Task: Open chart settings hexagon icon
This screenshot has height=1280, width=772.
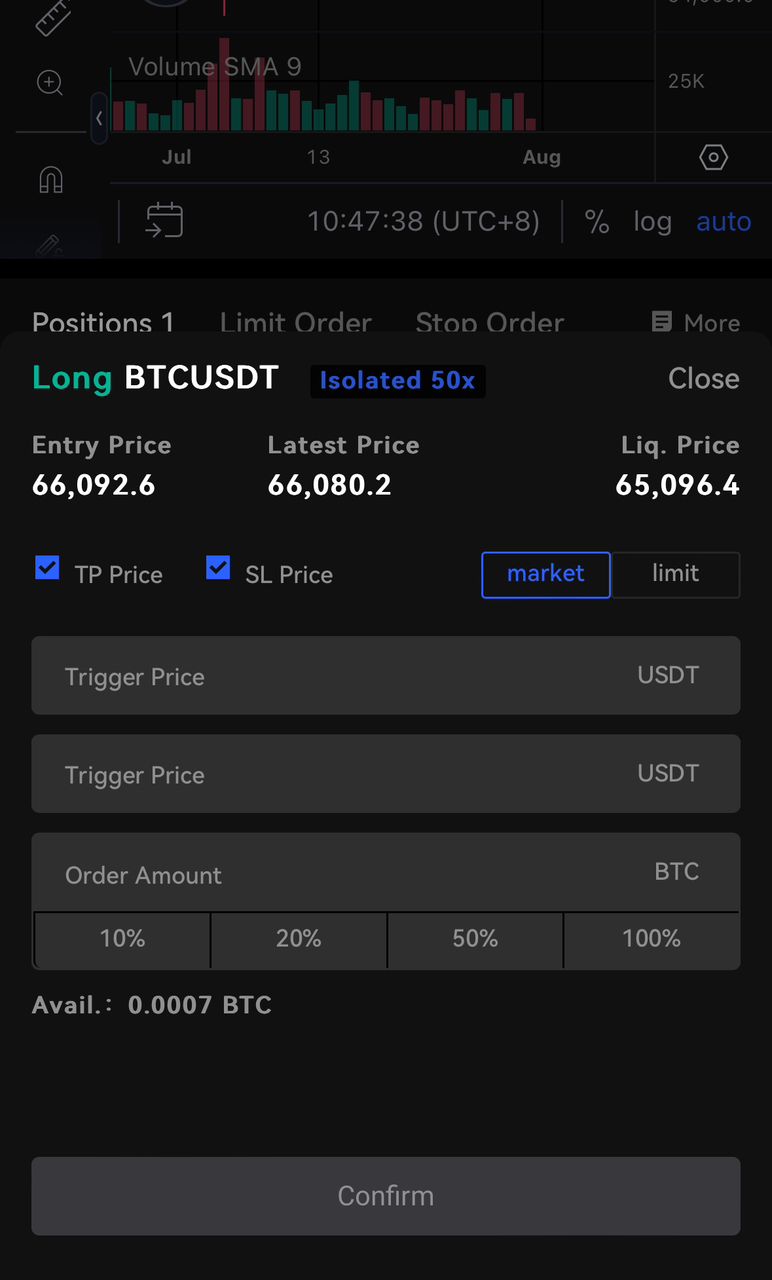Action: [x=713, y=157]
